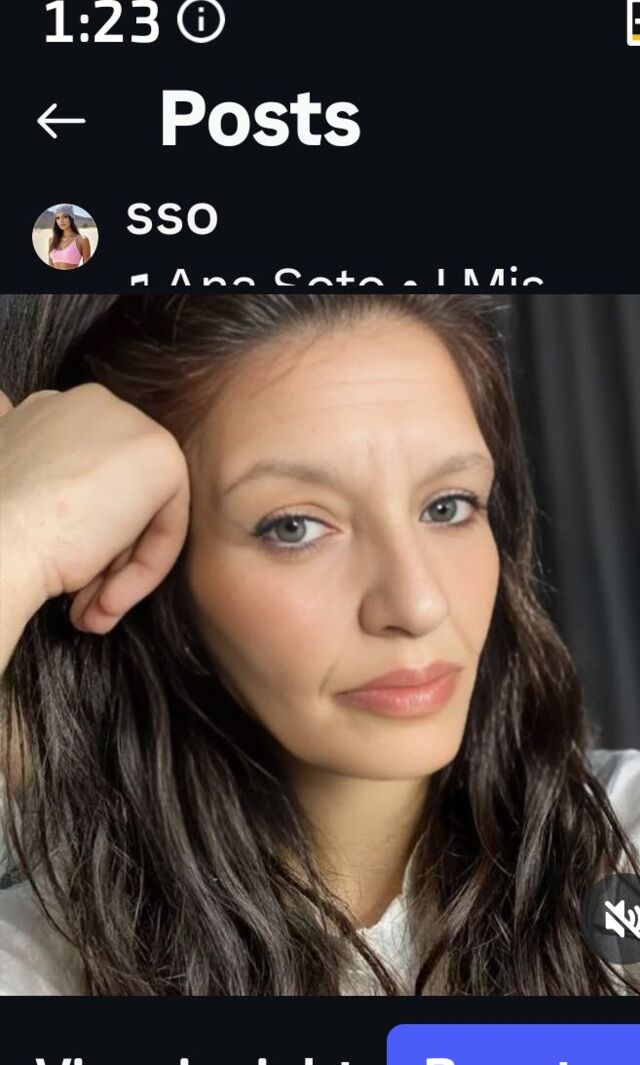The image size is (640, 1065).
Task: Go back from the Posts screen
Action: [61, 121]
